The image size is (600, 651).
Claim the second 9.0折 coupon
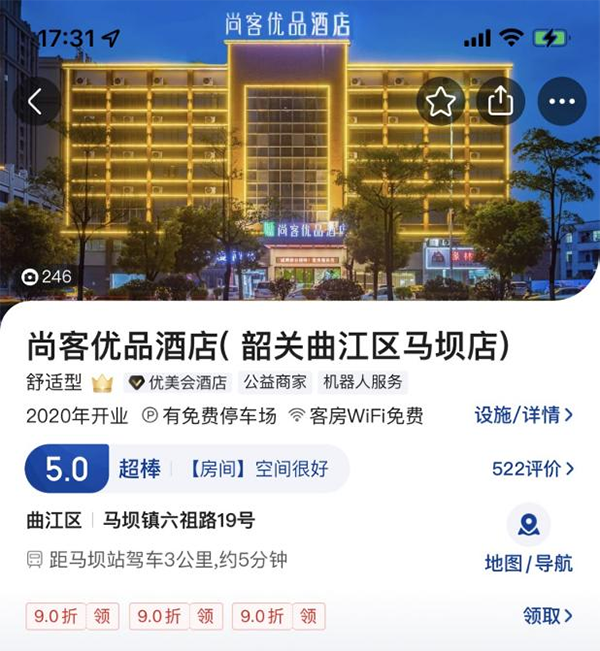pyautogui.click(x=176, y=616)
